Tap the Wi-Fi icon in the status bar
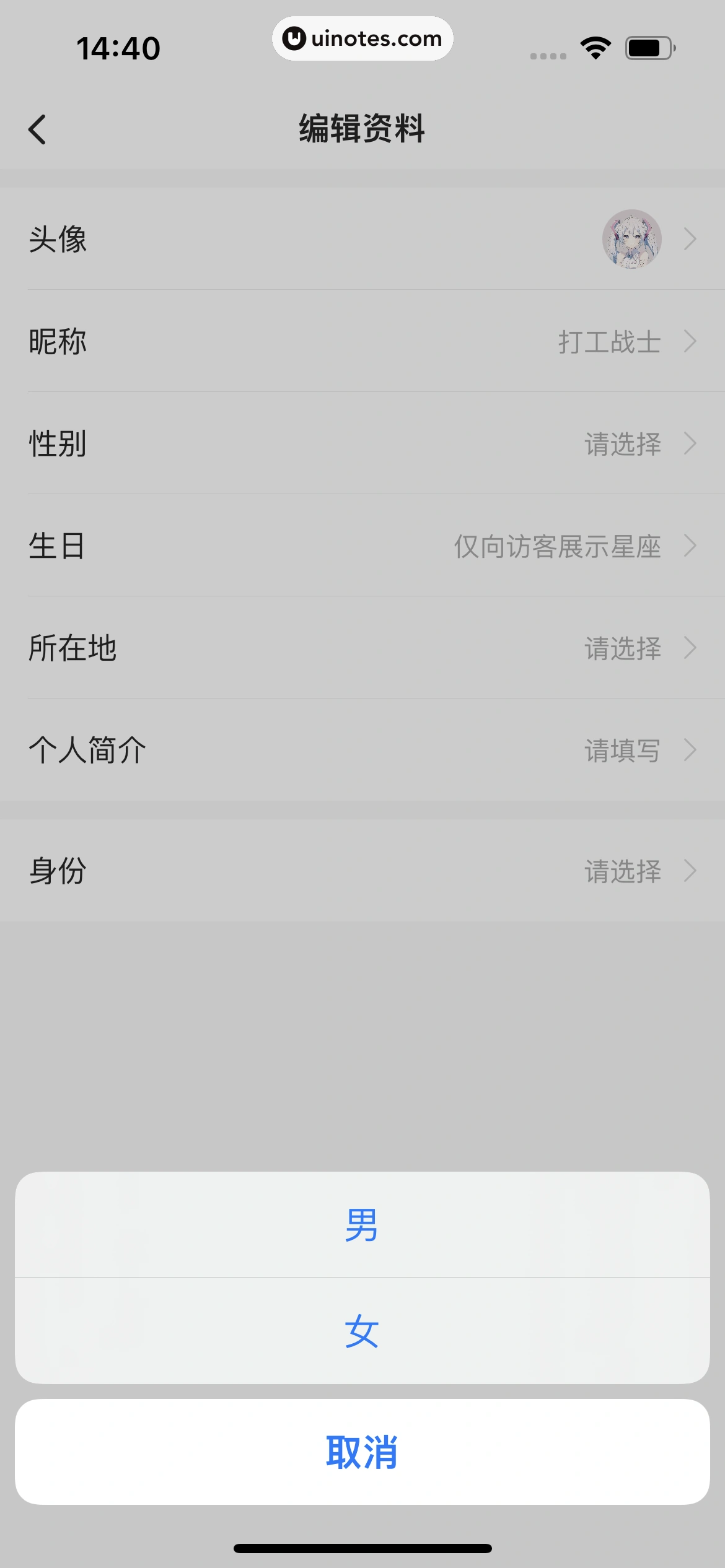Image resolution: width=725 pixels, height=1568 pixels. 594,47
